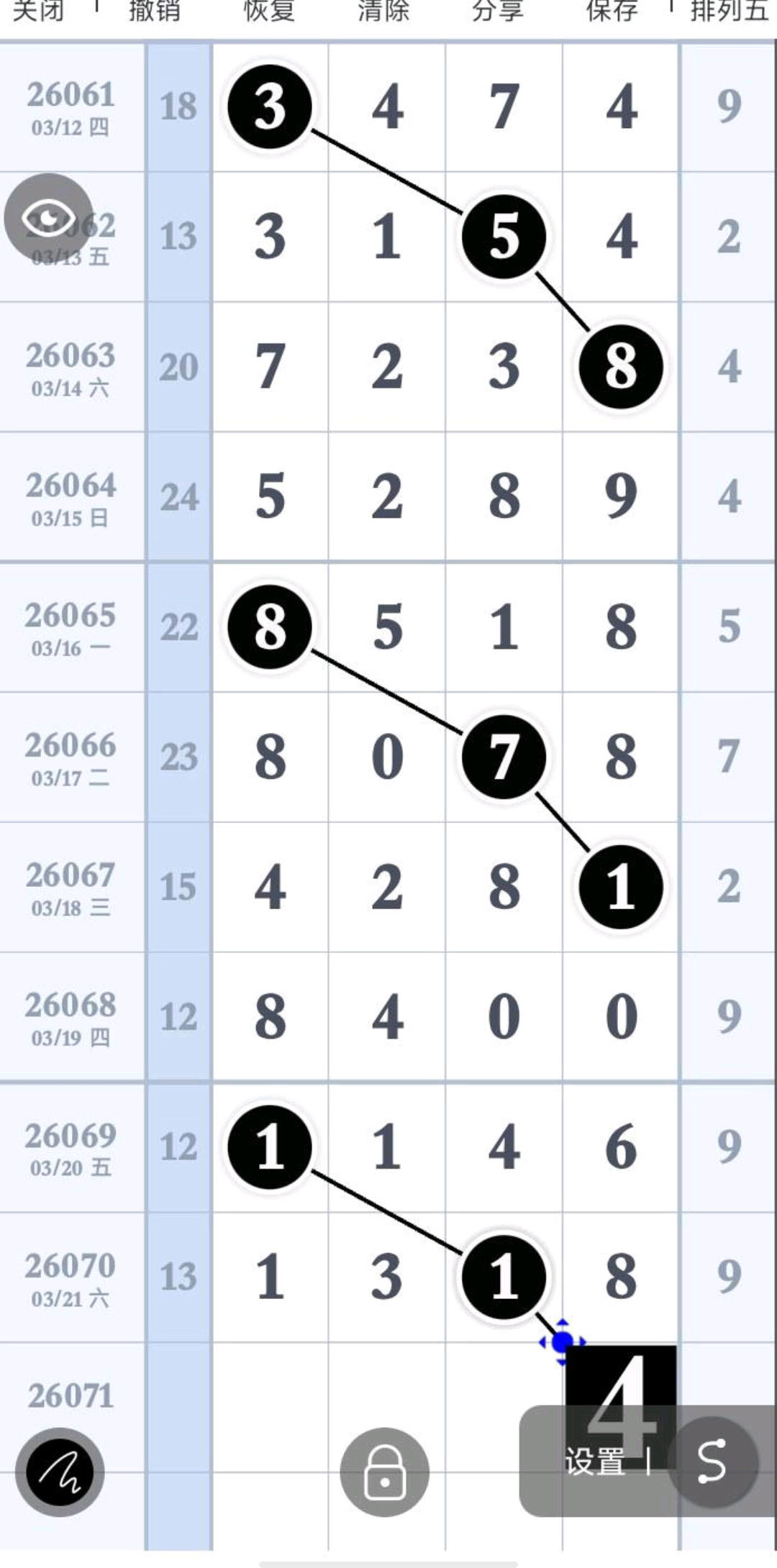
Task: Undo the last mark with 撤销
Action: tap(154, 10)
